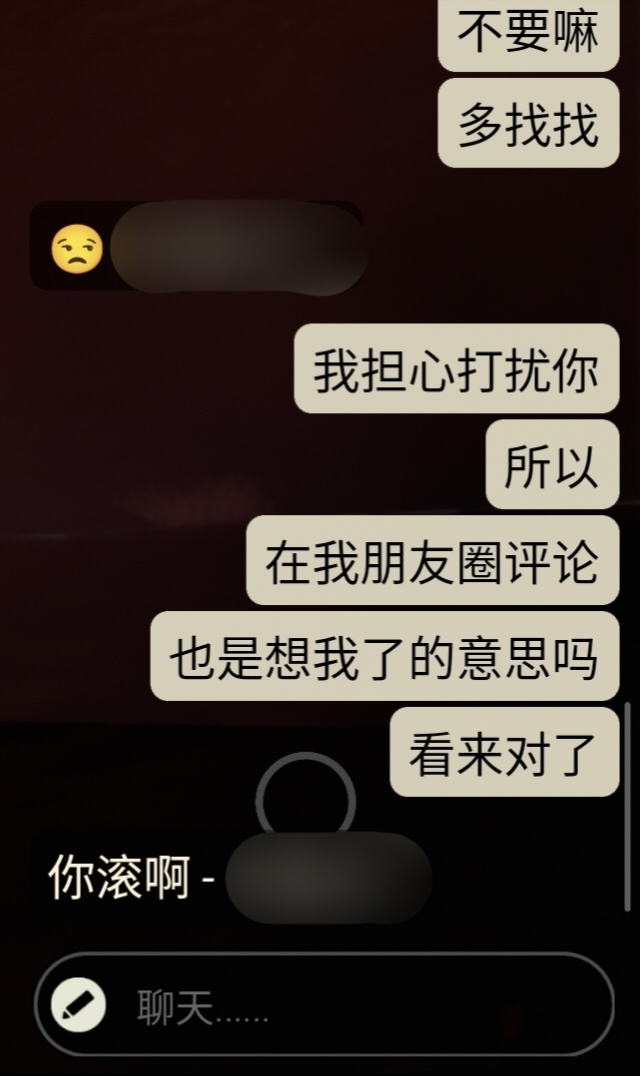The width and height of the screenshot is (640, 1076).
Task: Tap the pencil edit icon
Action: pos(79,1005)
